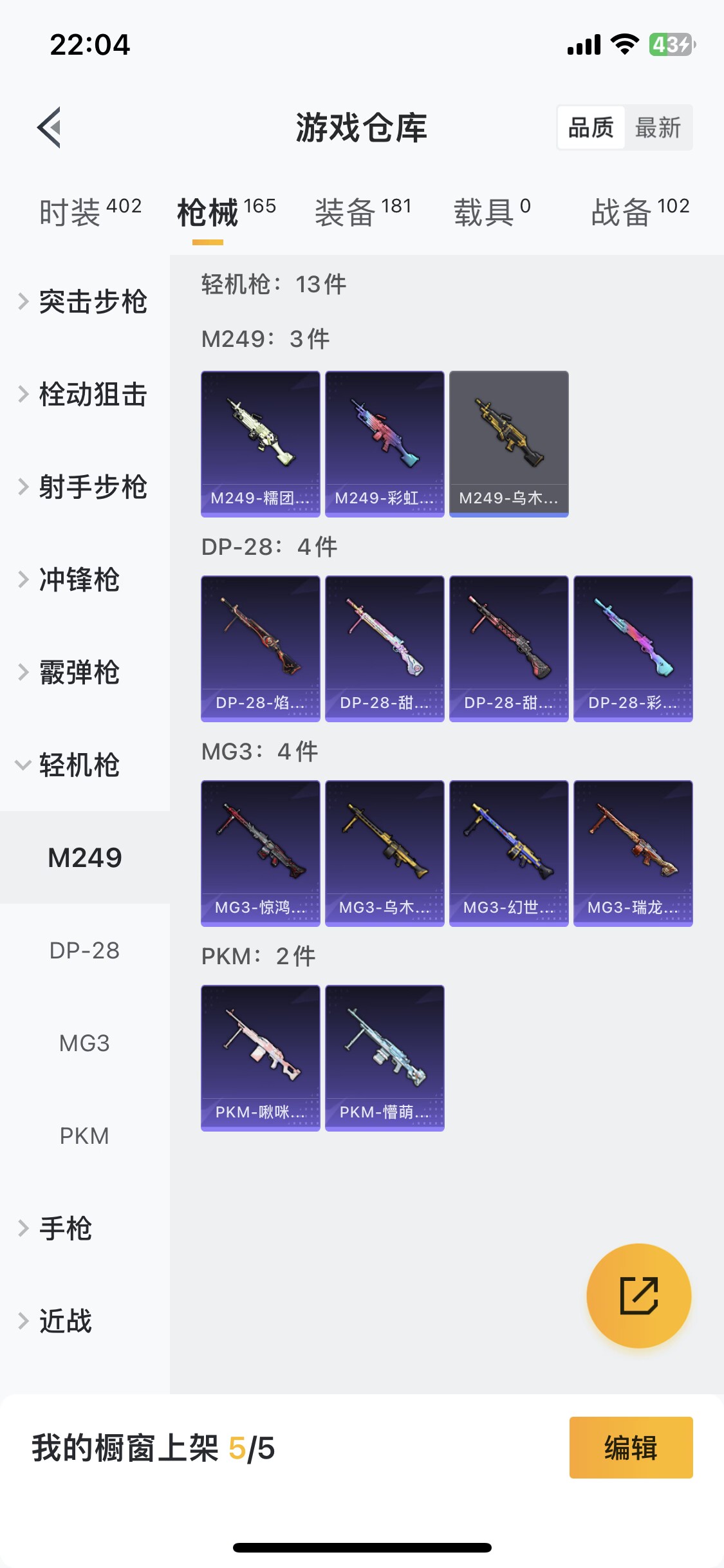Open the MG3-瑞龙 skin tile
724x1568 pixels.
pos(633,853)
